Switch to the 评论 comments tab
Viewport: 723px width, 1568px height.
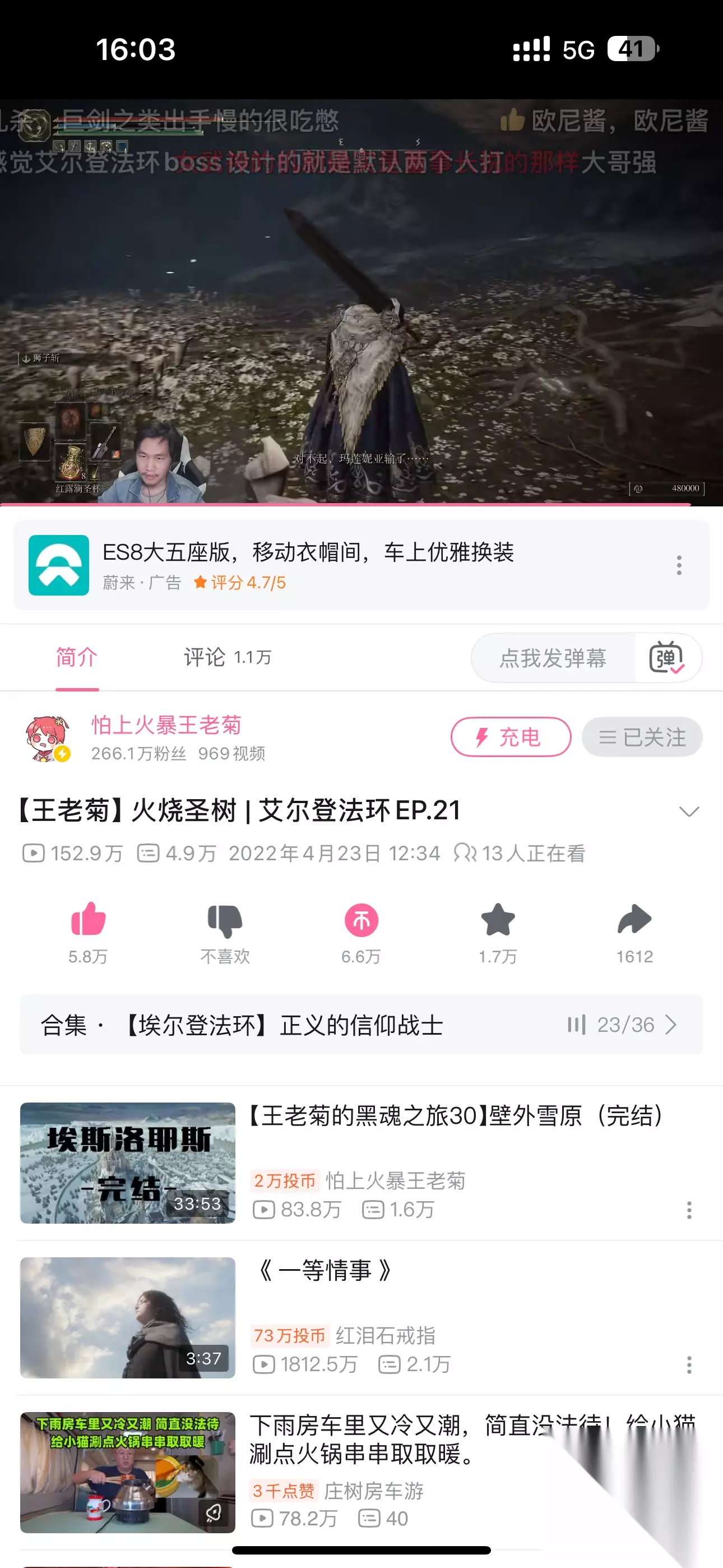pyautogui.click(x=228, y=657)
